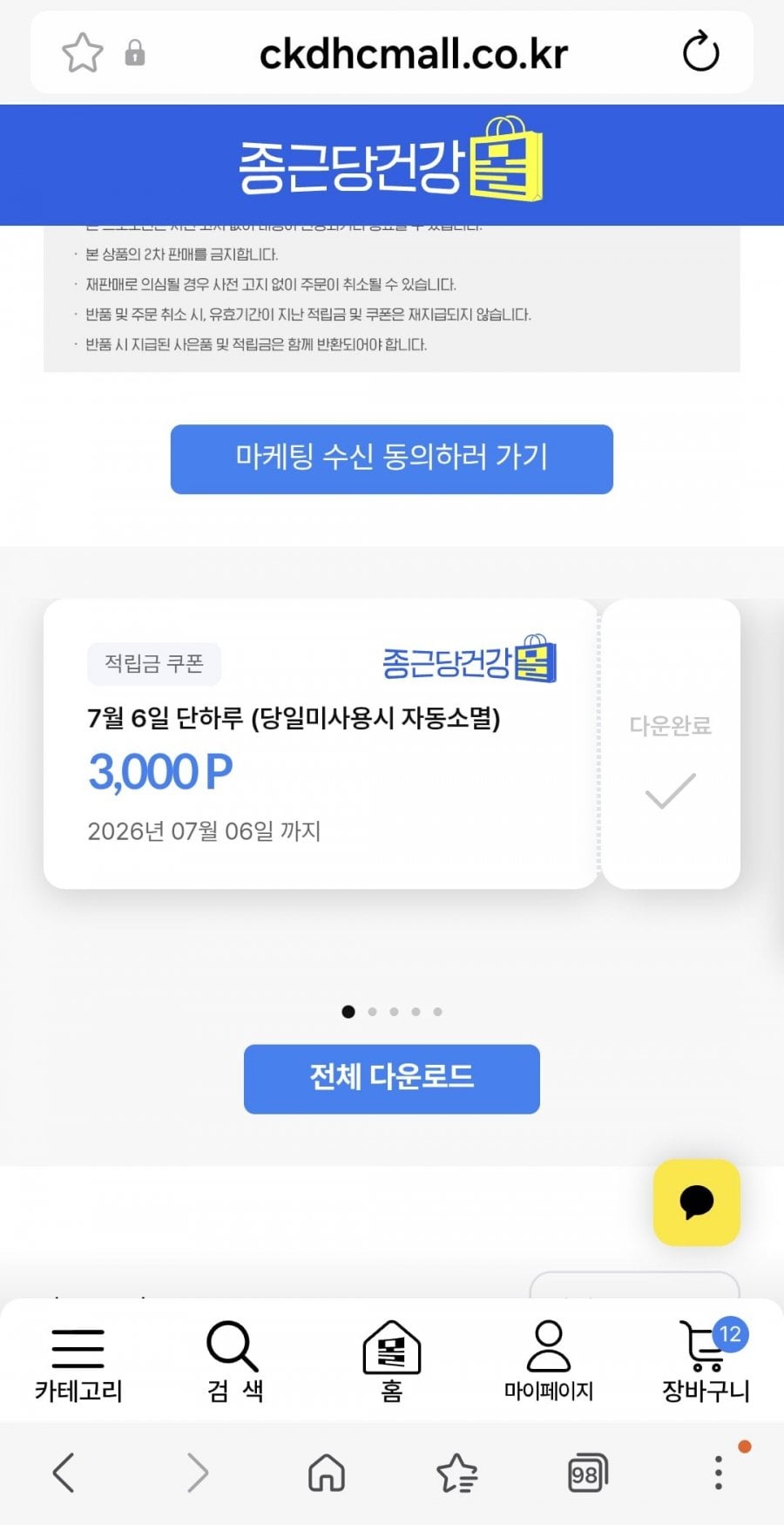The height and width of the screenshot is (1525, 784).
Task: Open browser bookmarks list
Action: tap(457, 1473)
